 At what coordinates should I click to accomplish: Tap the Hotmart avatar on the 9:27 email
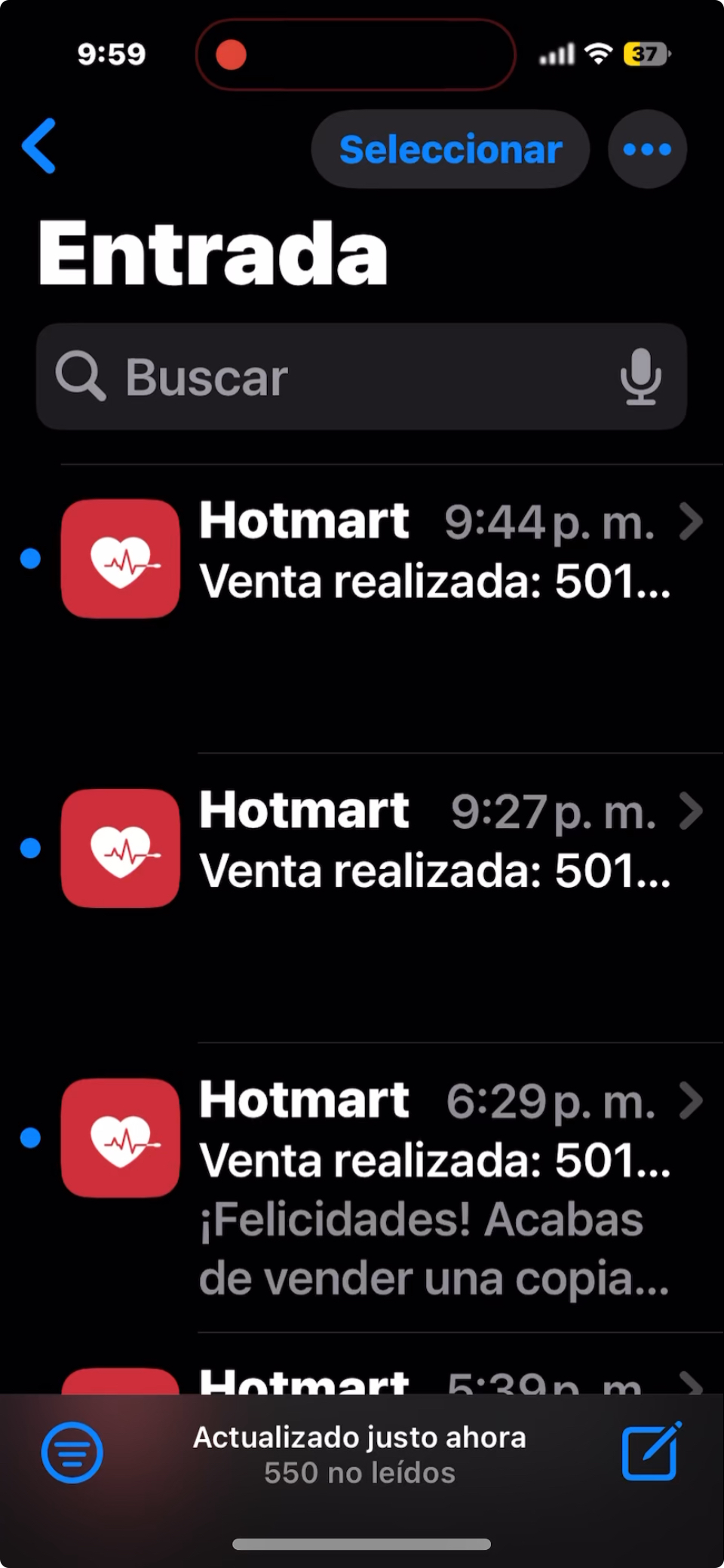120,848
